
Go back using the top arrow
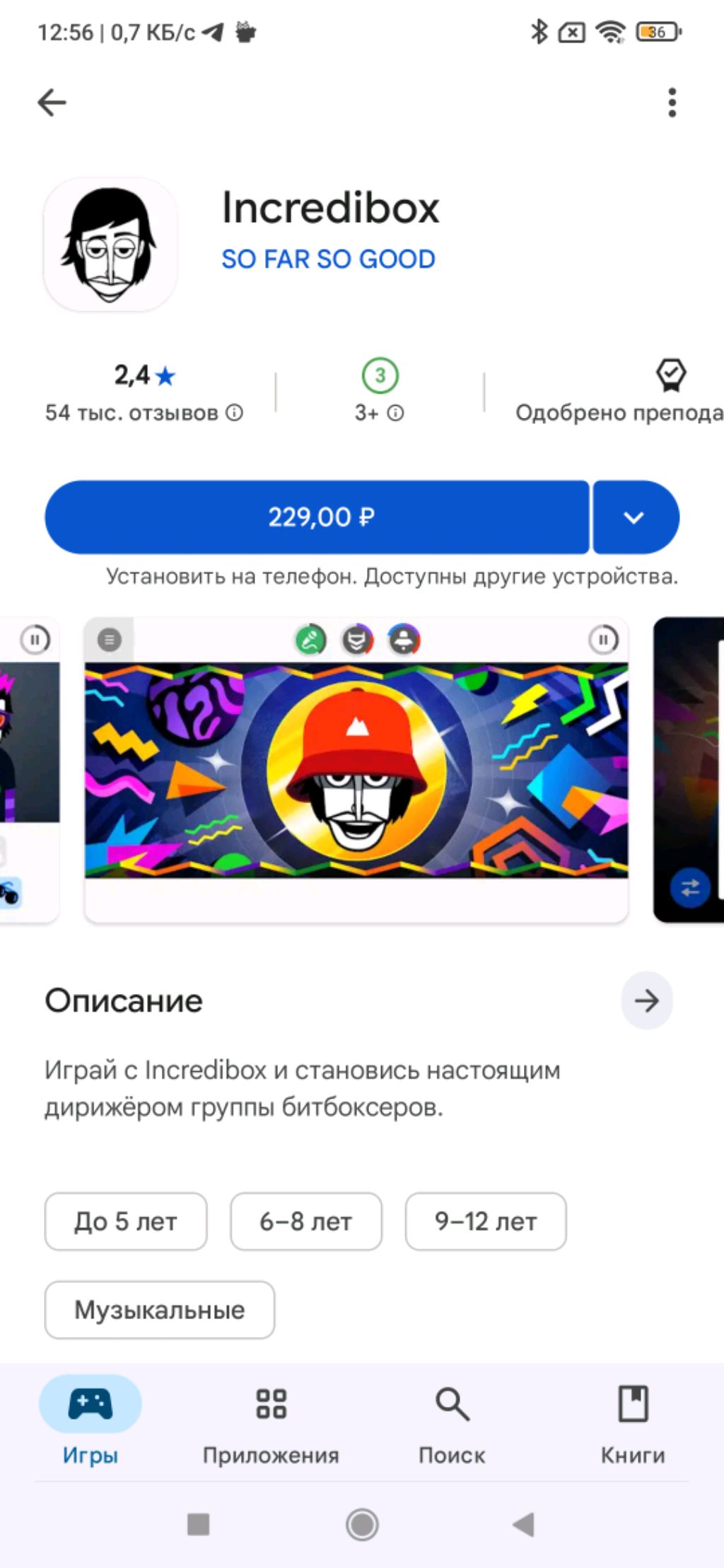point(52,103)
